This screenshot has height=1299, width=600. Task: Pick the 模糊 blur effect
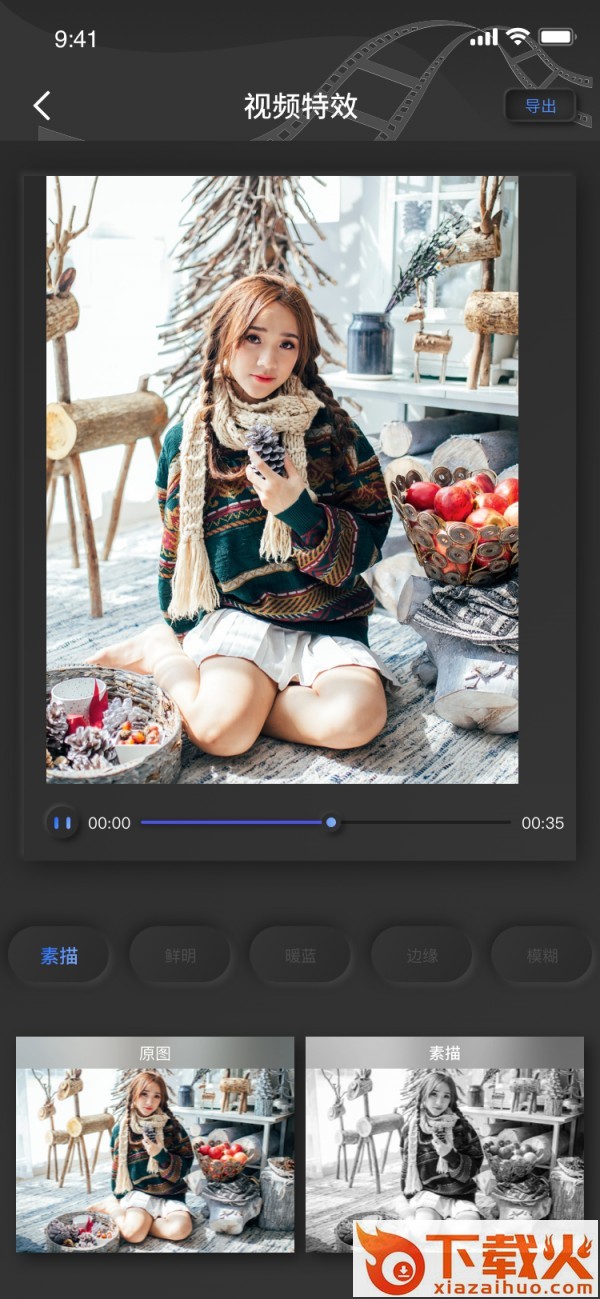[541, 956]
